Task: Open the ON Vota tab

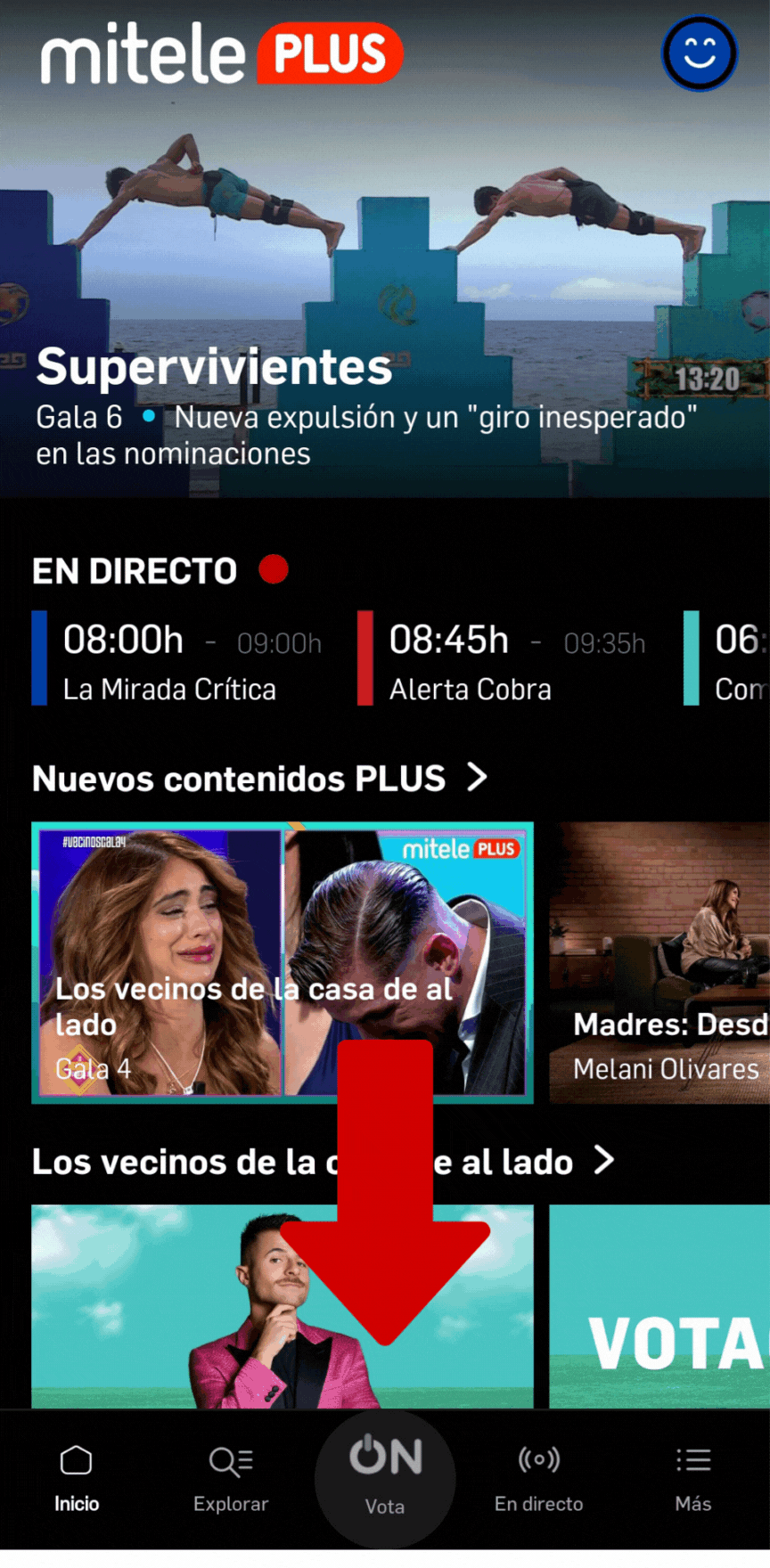Action: (385, 1474)
